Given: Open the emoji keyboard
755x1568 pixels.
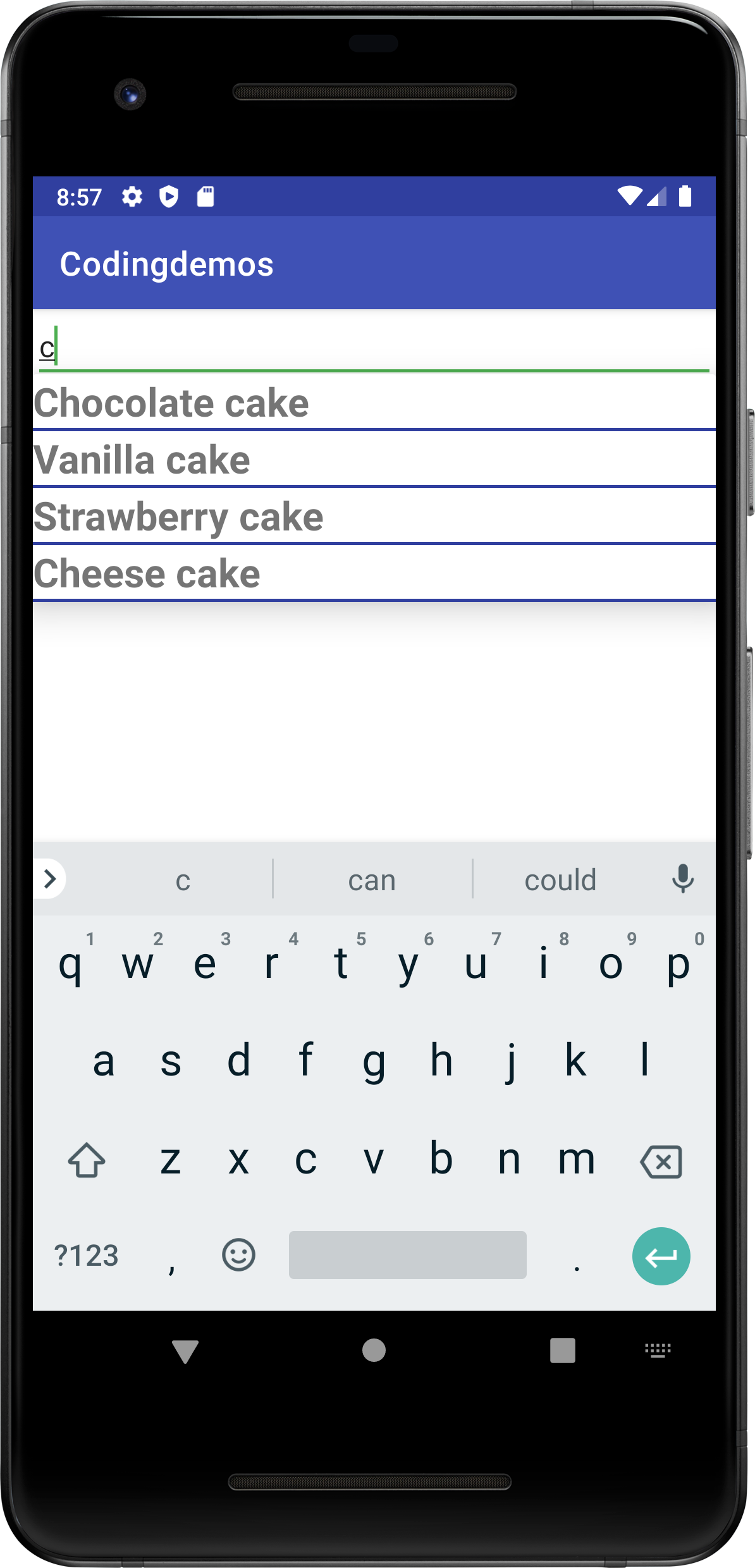Looking at the screenshot, I should (238, 1254).
